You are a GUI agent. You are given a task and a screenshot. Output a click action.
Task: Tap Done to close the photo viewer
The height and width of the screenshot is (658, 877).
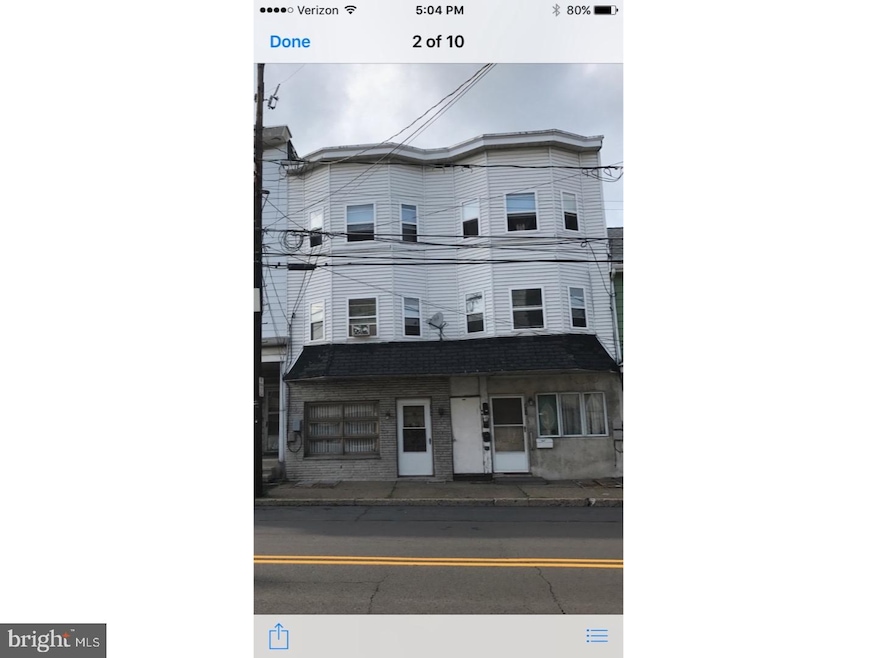(290, 42)
